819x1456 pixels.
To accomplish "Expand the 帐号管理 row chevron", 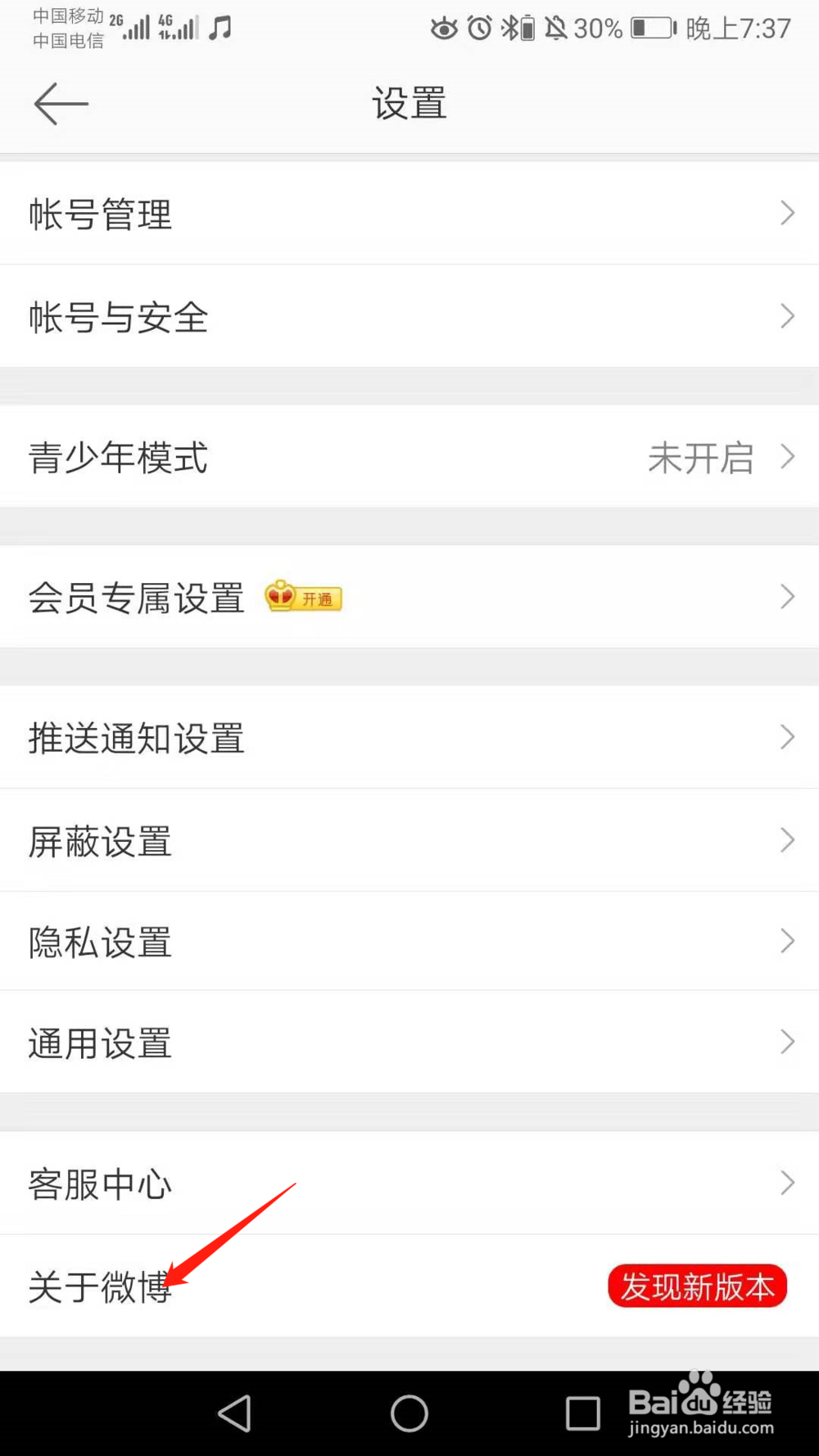I will click(x=786, y=213).
